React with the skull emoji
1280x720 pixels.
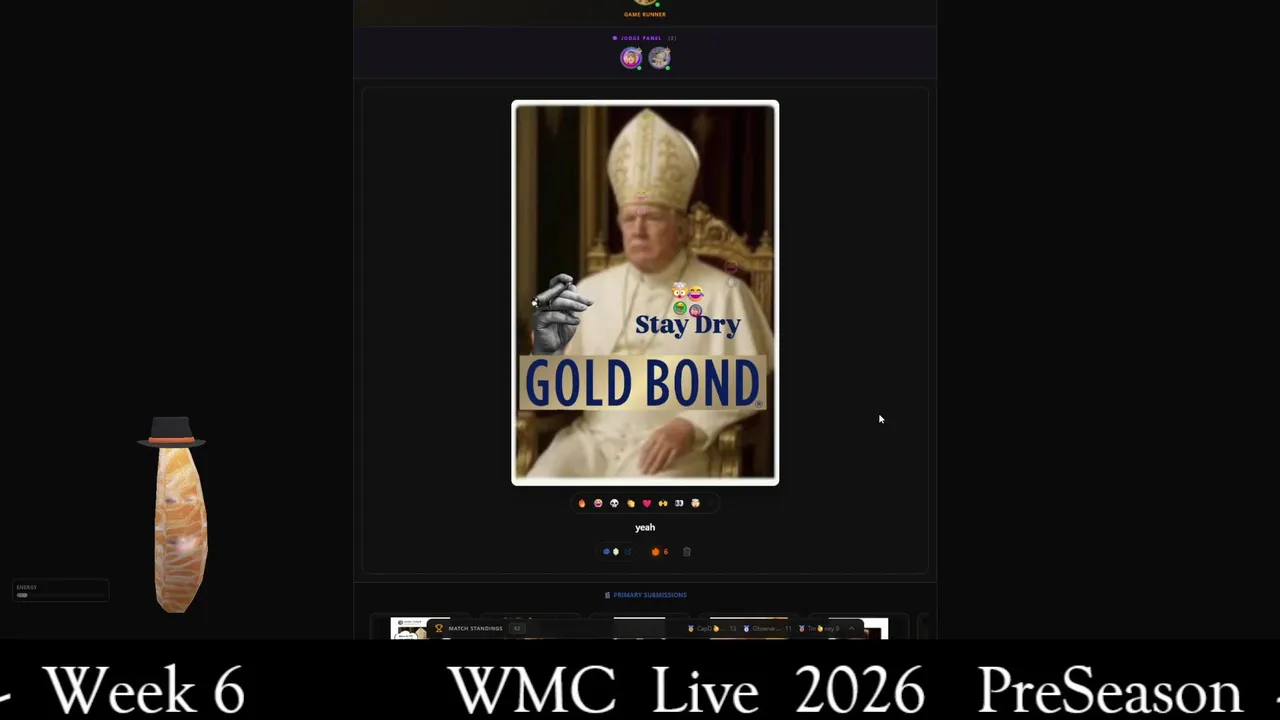coord(614,503)
